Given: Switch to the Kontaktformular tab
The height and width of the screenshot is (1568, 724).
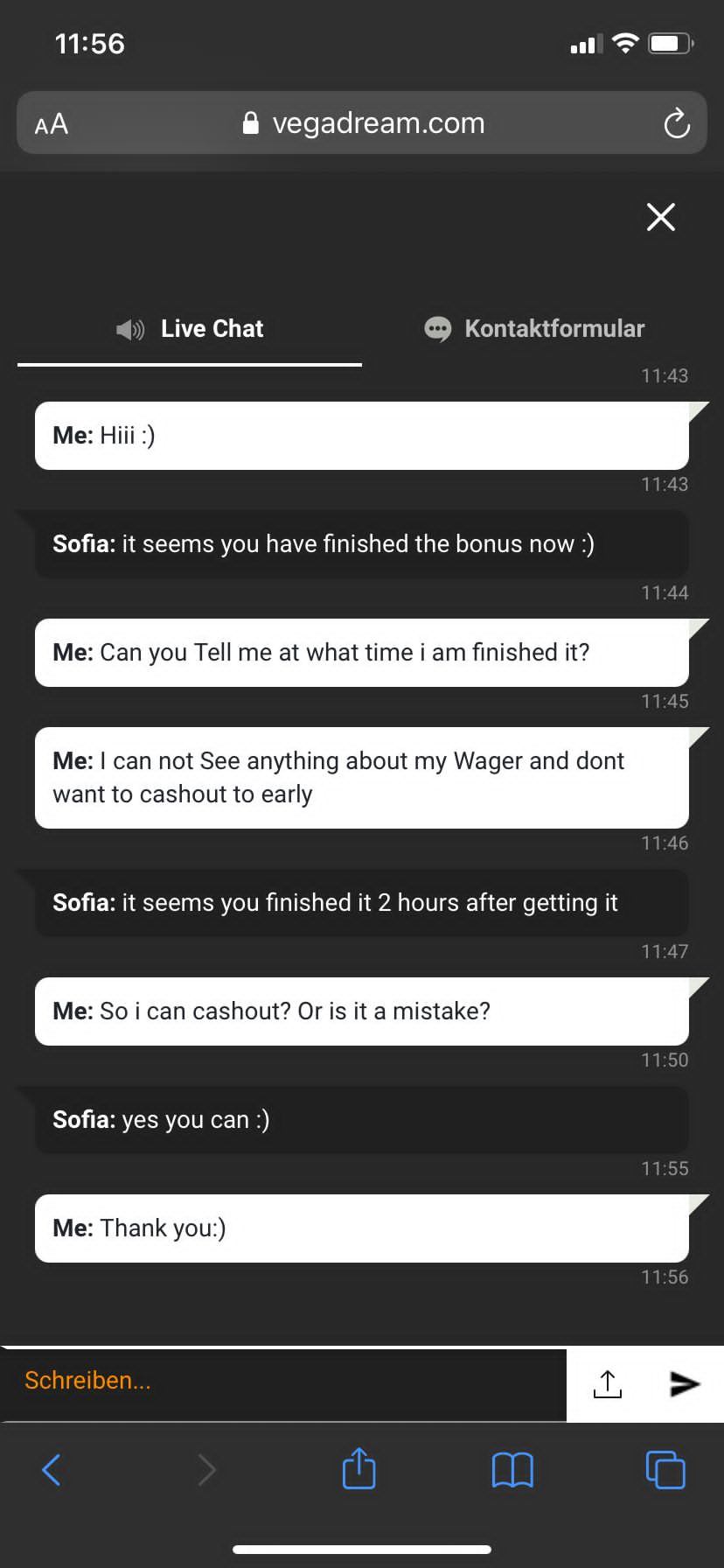Looking at the screenshot, I should click(535, 329).
